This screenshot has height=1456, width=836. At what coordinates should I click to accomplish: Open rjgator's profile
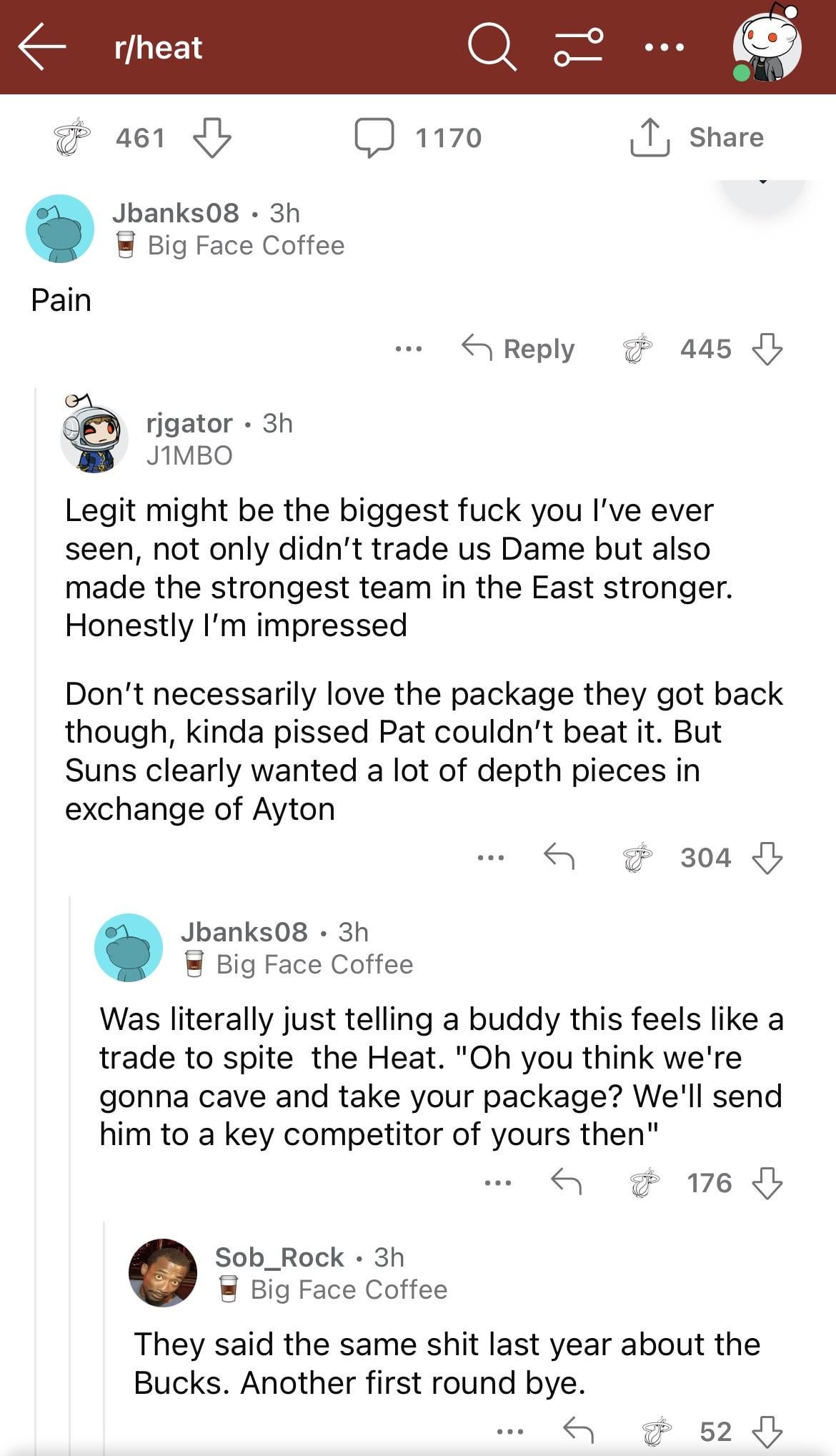click(x=189, y=423)
